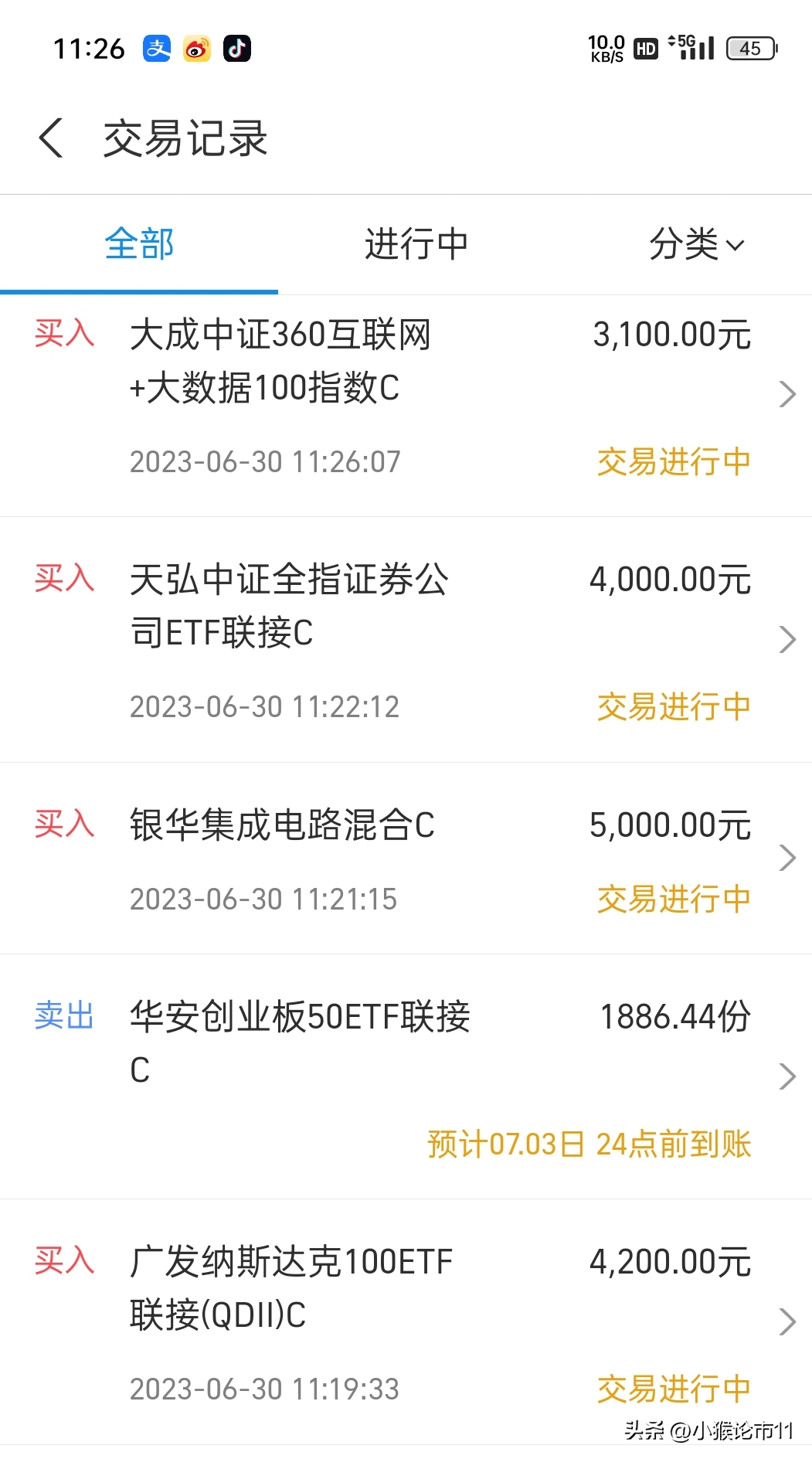Open 华安创业板50ETF联接C sell record
This screenshot has width=812, height=1459.
click(406, 1076)
